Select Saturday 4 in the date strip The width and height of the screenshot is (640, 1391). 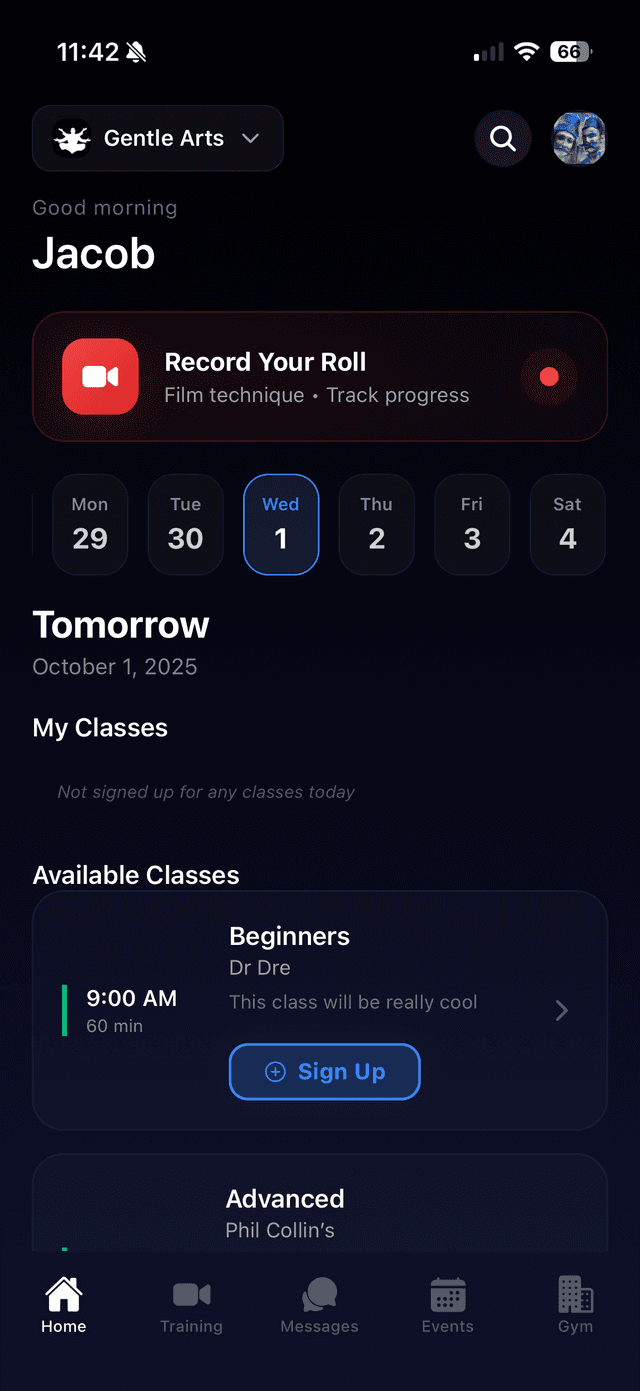567,524
